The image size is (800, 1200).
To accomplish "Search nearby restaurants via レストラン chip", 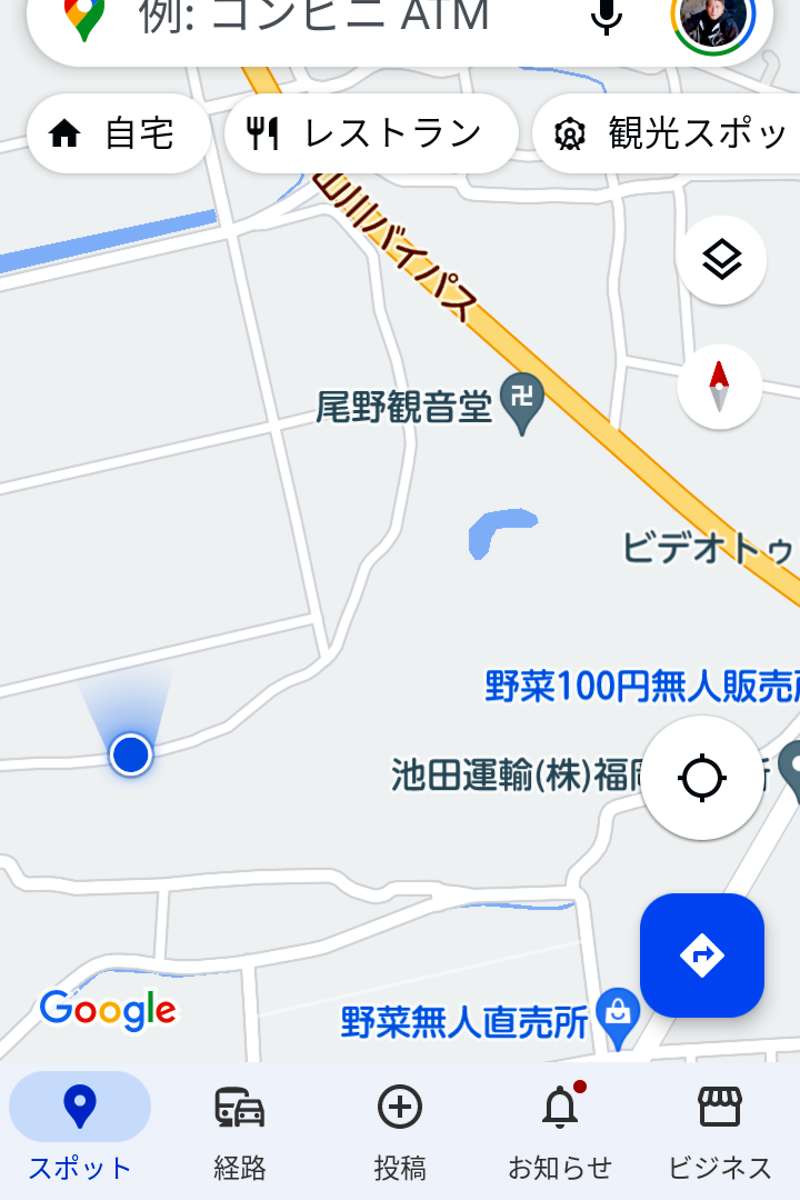I will click(x=371, y=131).
